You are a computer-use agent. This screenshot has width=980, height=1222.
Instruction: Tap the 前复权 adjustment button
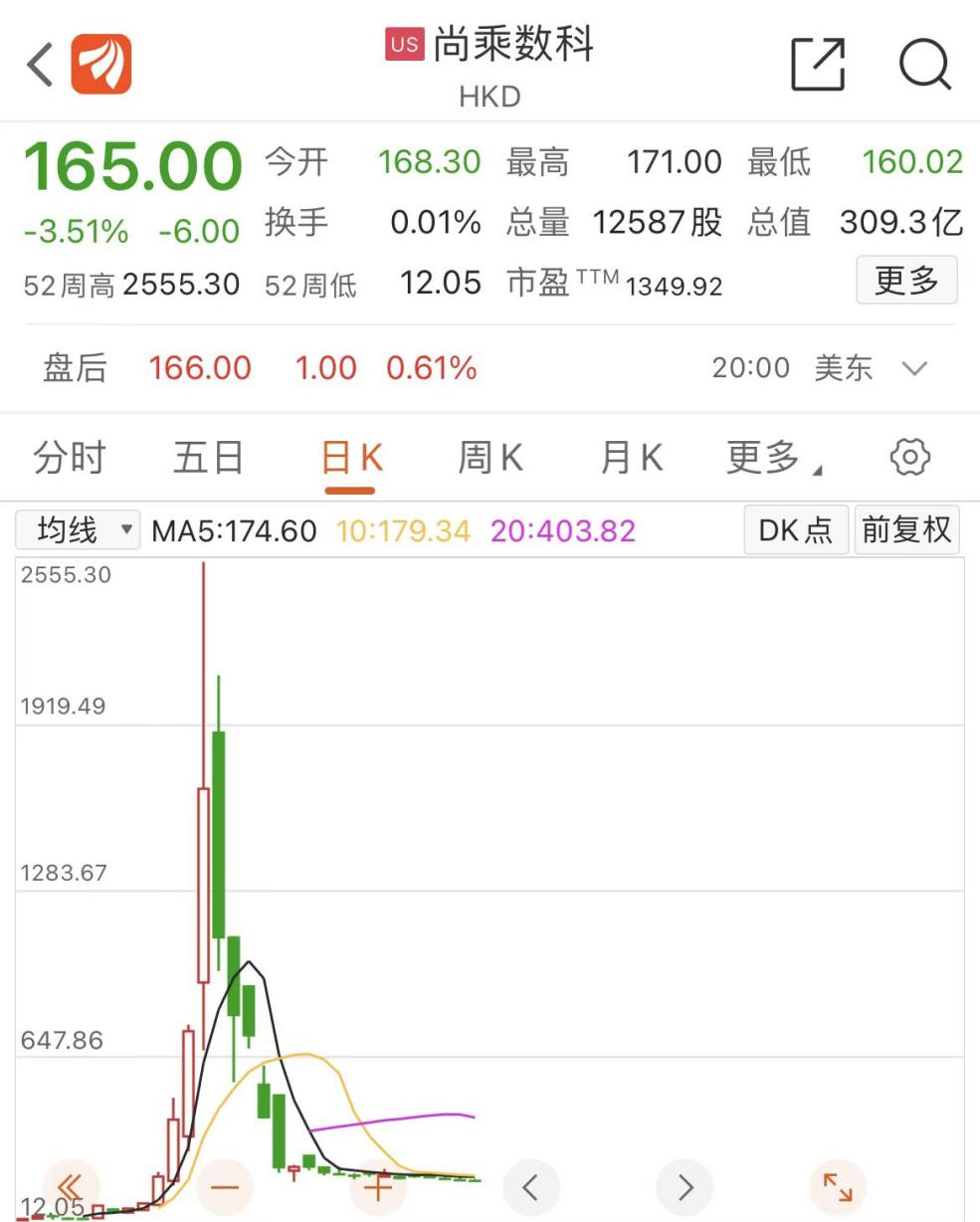pyautogui.click(x=906, y=530)
